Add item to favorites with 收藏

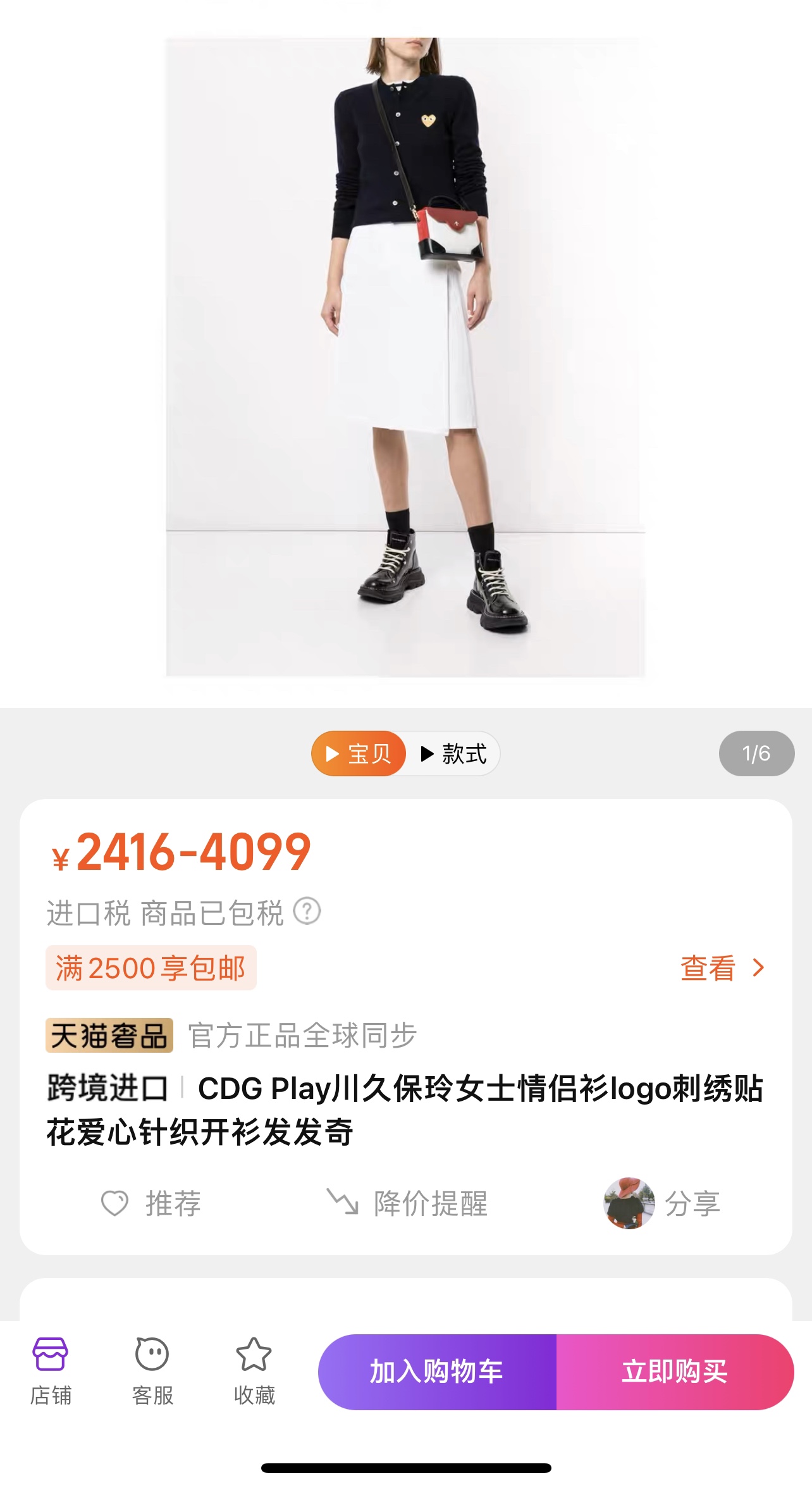click(x=254, y=1370)
